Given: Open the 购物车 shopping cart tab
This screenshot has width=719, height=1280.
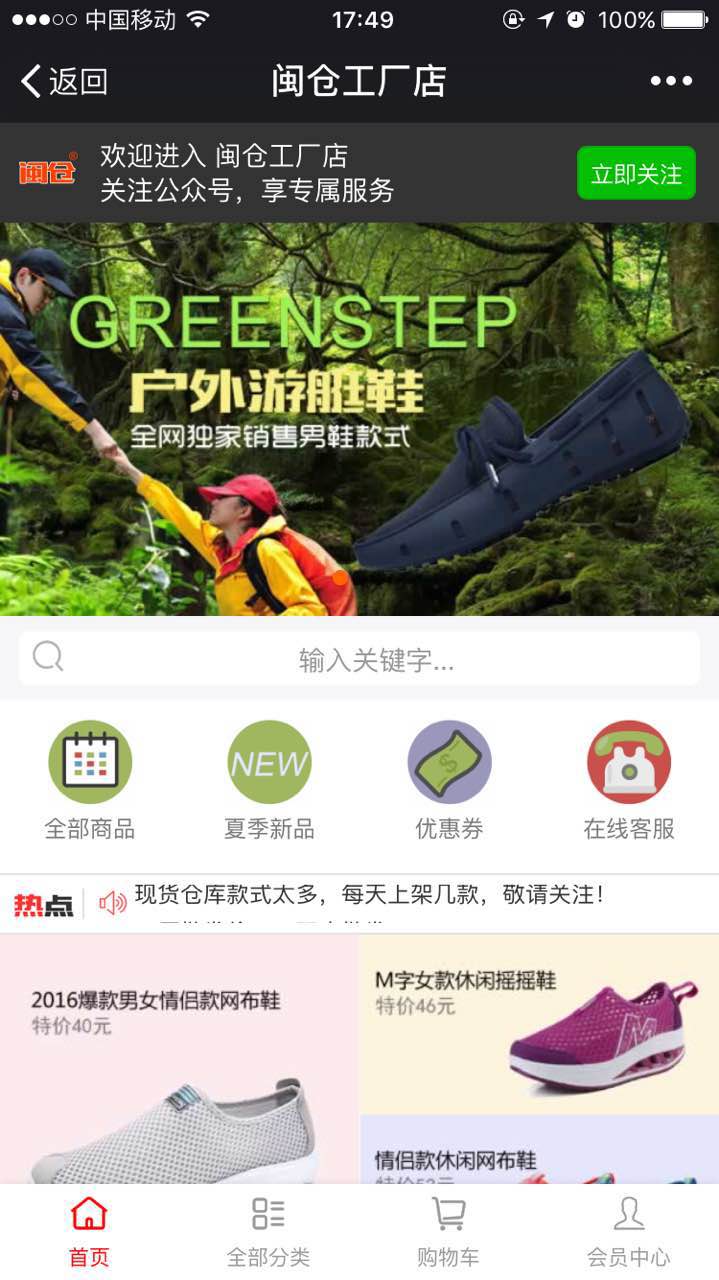Looking at the screenshot, I should click(448, 1233).
